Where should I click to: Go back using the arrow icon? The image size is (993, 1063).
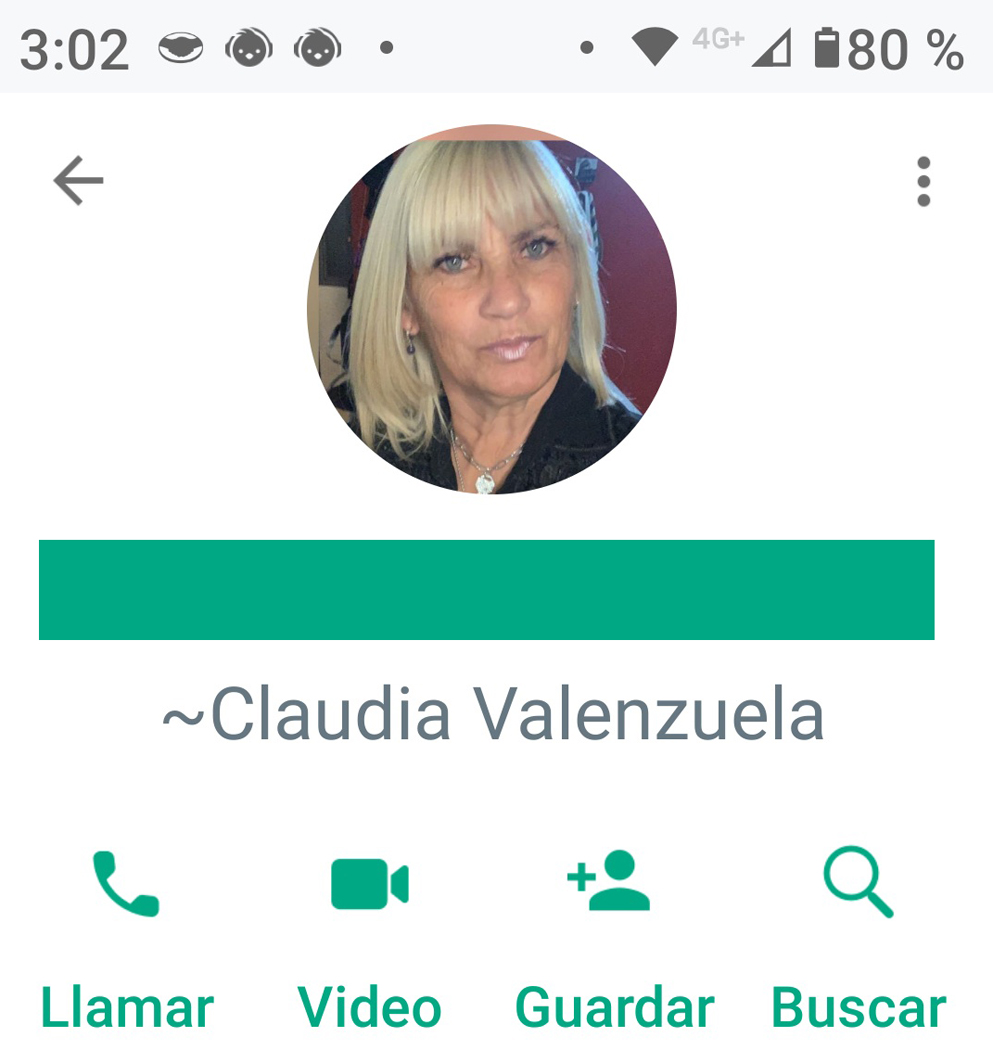(x=78, y=181)
